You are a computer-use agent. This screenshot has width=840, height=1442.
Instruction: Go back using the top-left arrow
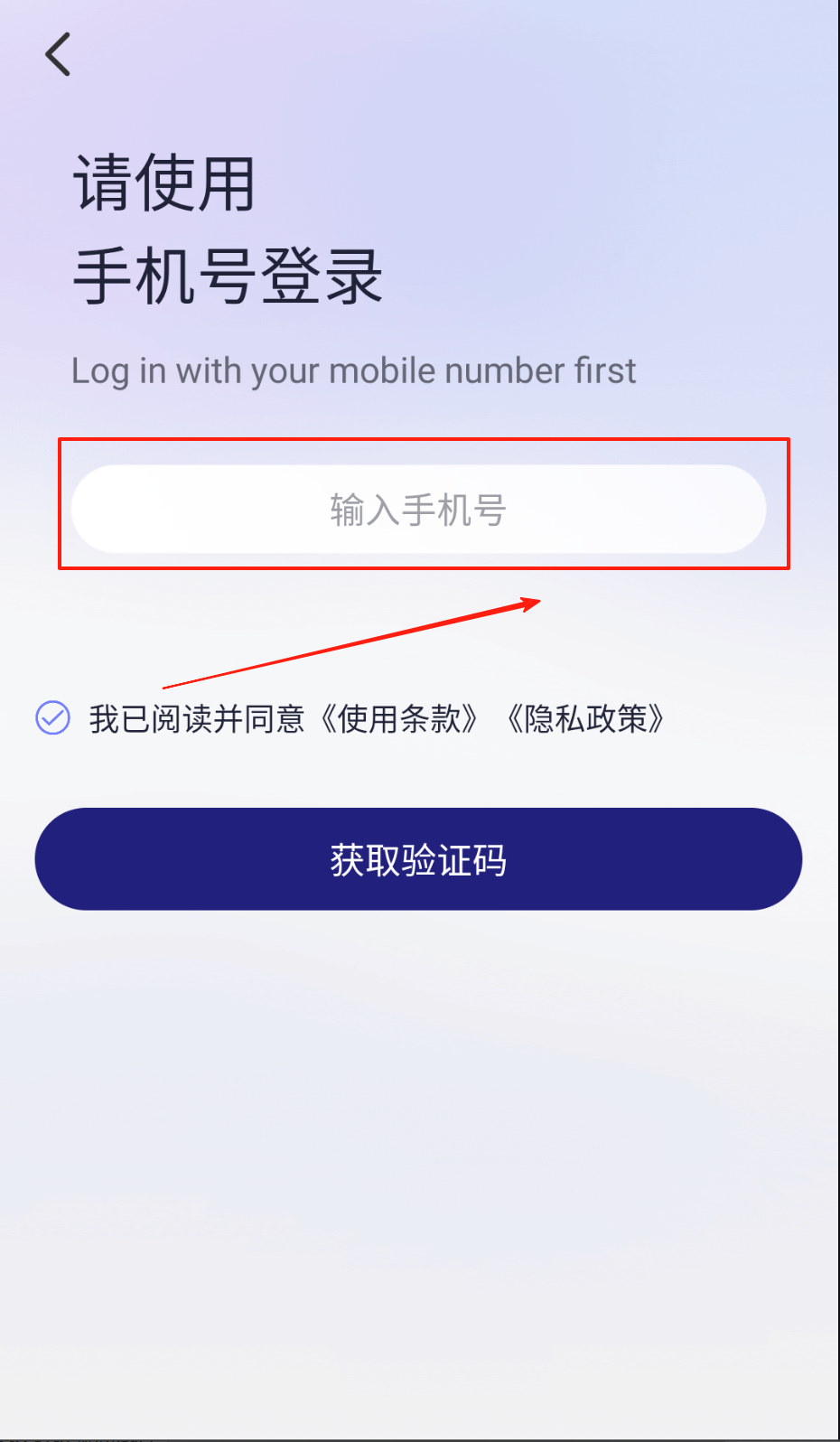(59, 54)
